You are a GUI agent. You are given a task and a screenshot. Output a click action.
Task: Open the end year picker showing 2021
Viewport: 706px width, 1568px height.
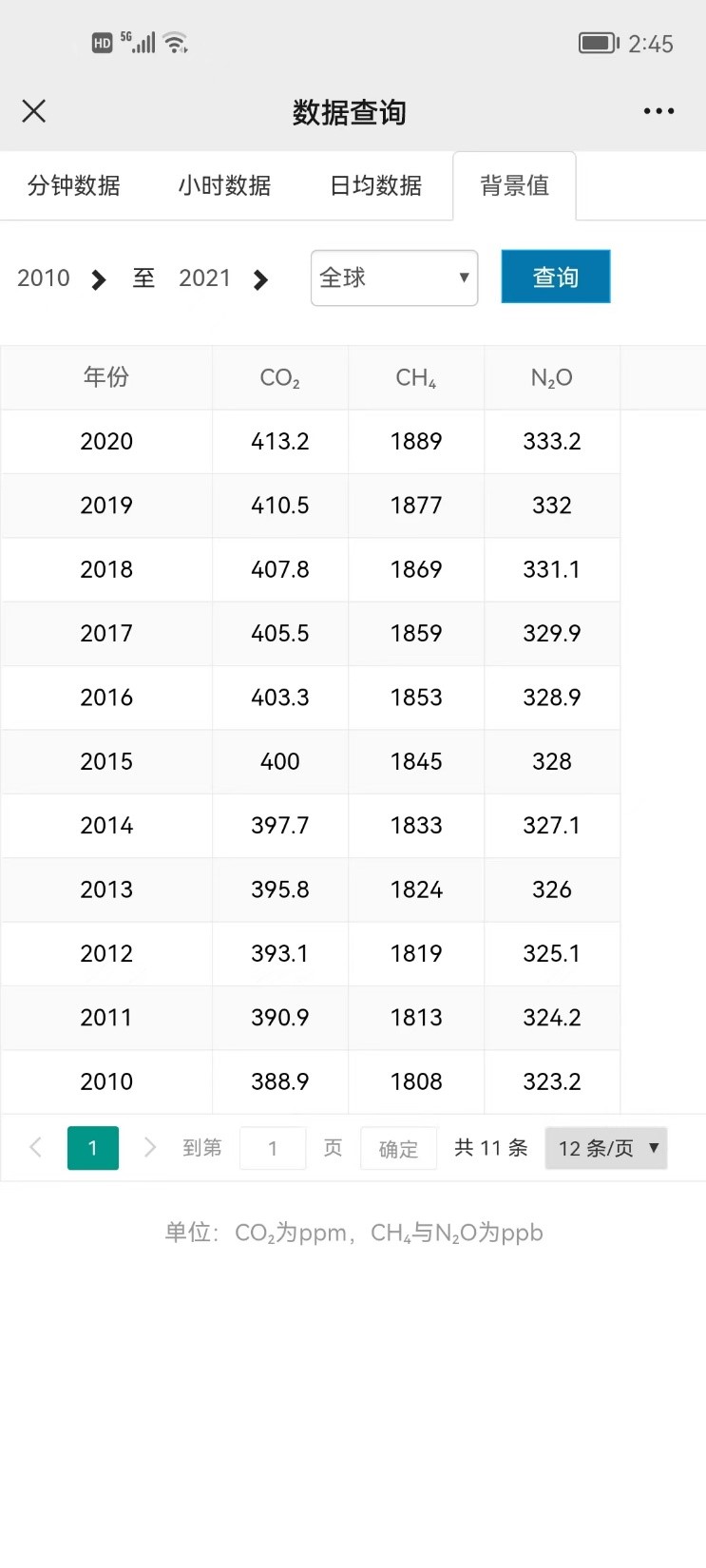222,278
